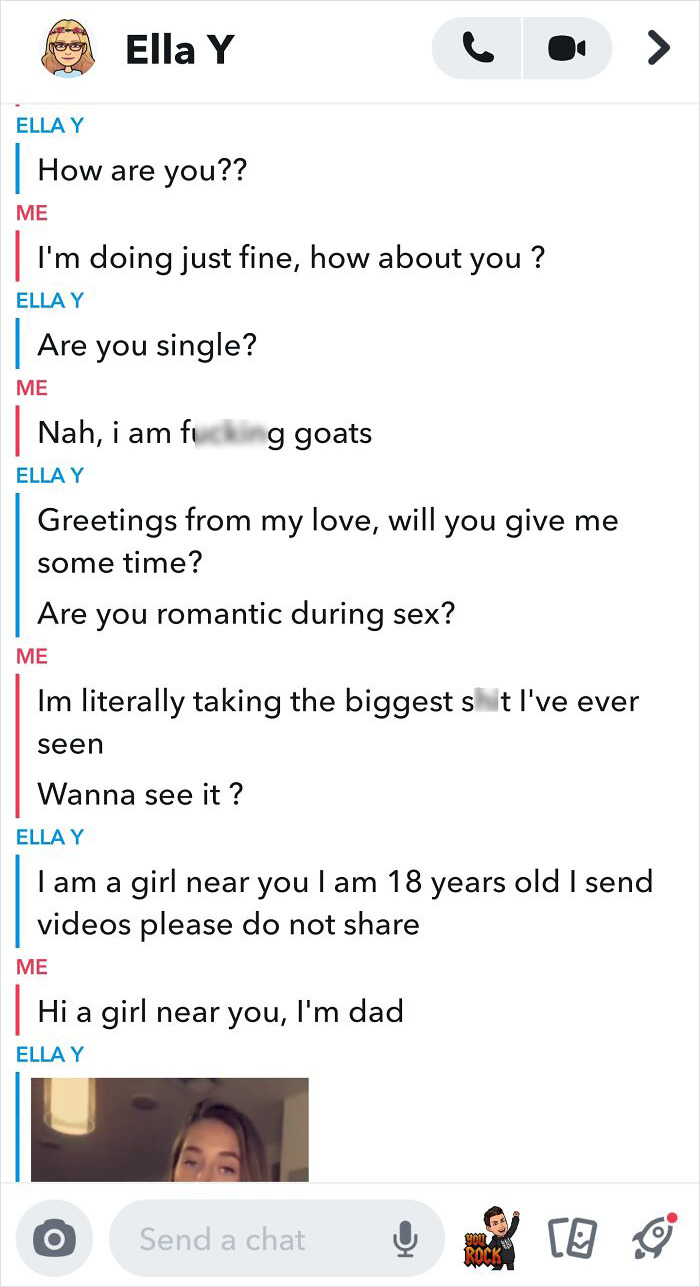Screen dimensions: 700x1287
Task: Start a voice call with Ella Y
Action: click(478, 48)
